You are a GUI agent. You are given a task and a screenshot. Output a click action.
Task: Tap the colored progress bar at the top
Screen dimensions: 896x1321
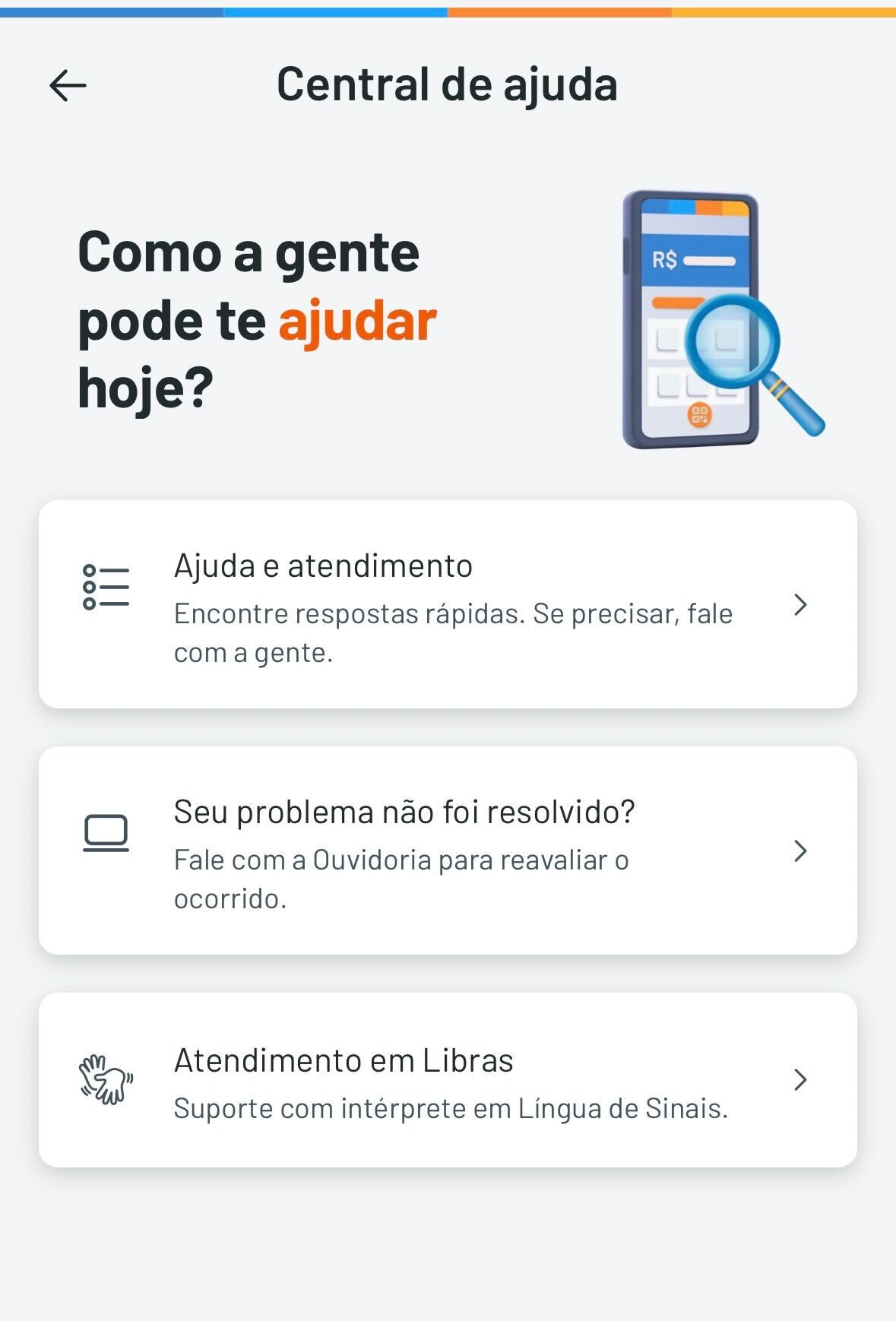click(x=448, y=11)
